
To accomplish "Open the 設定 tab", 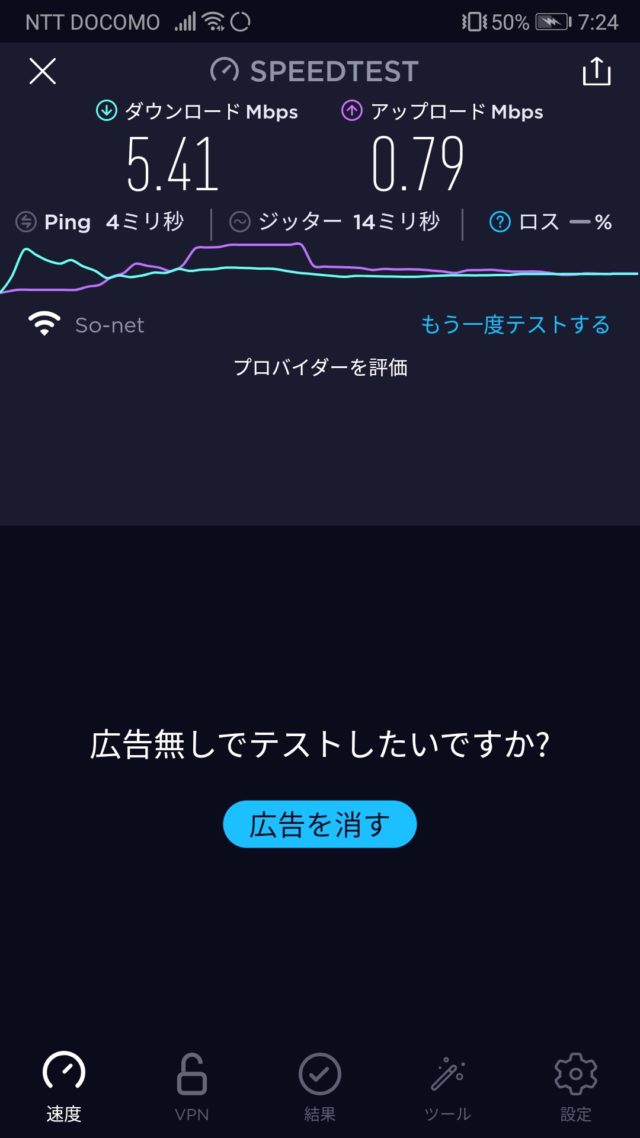I will 575,1086.
